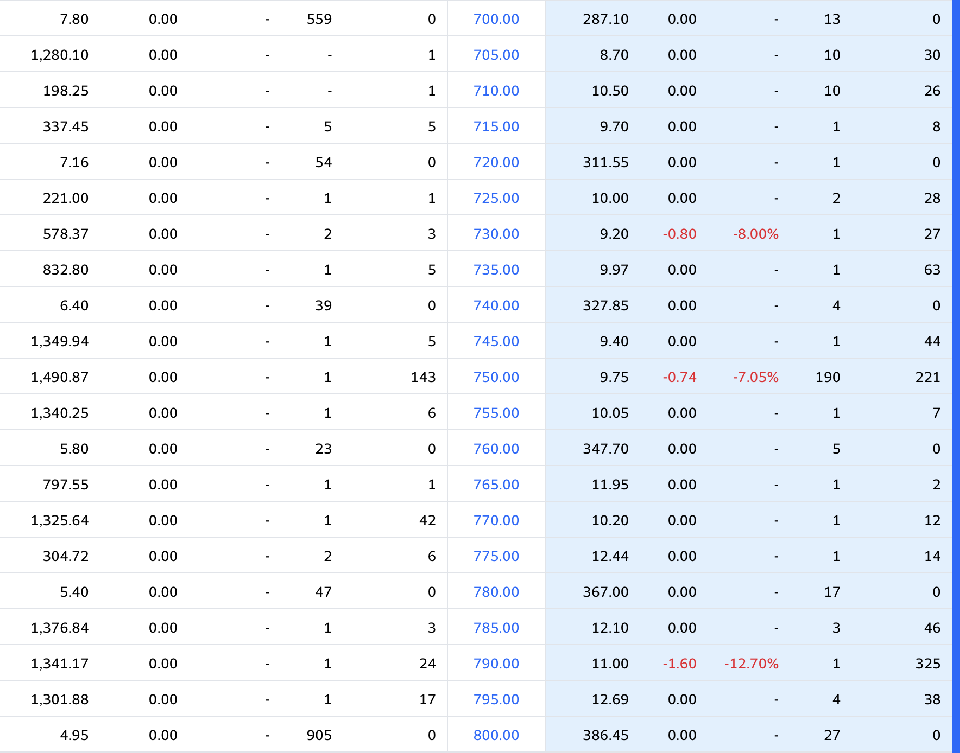Image resolution: width=960 pixels, height=753 pixels.
Task: Tap the 800.00 strike link
Action: coord(496,735)
